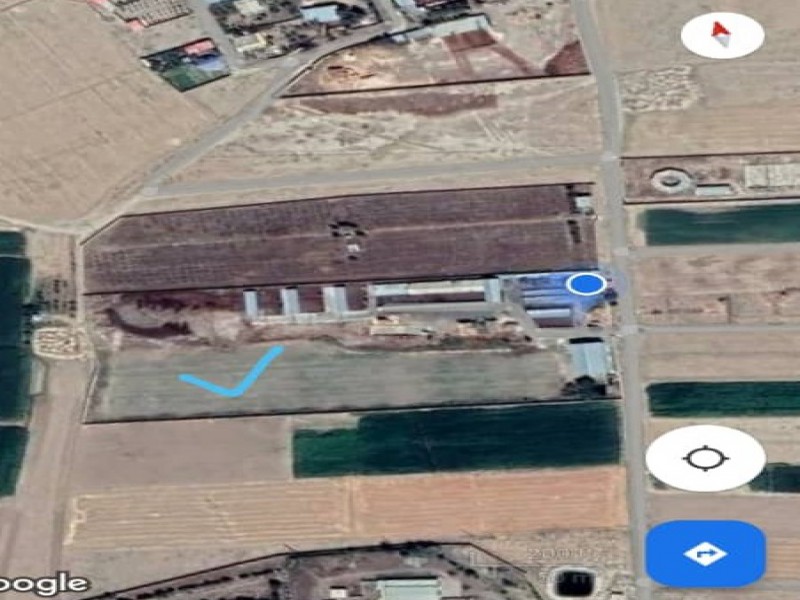Tap the compass to reset map orientation
Screen dimensions: 800x600
pos(722,37)
